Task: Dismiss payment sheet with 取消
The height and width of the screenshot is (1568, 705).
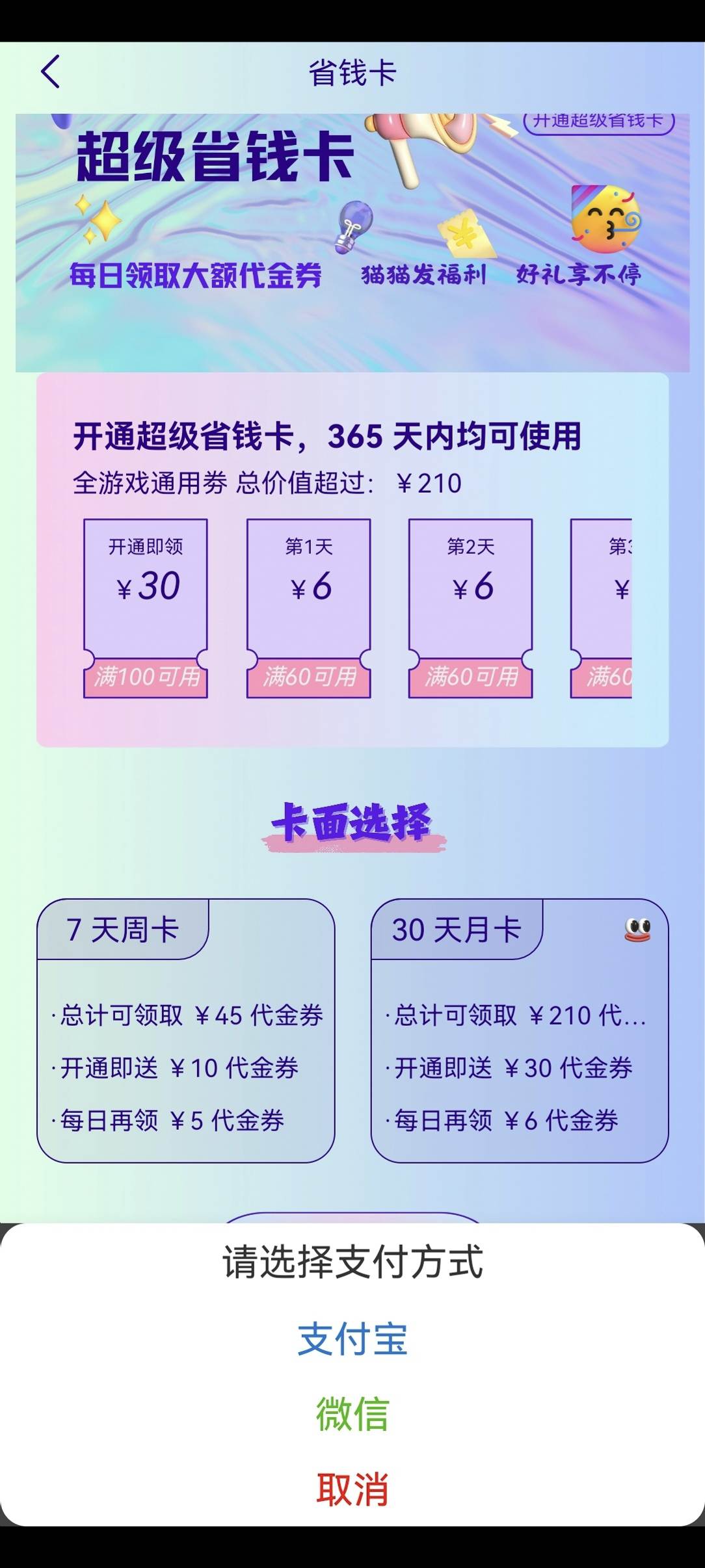Action: click(x=352, y=1489)
